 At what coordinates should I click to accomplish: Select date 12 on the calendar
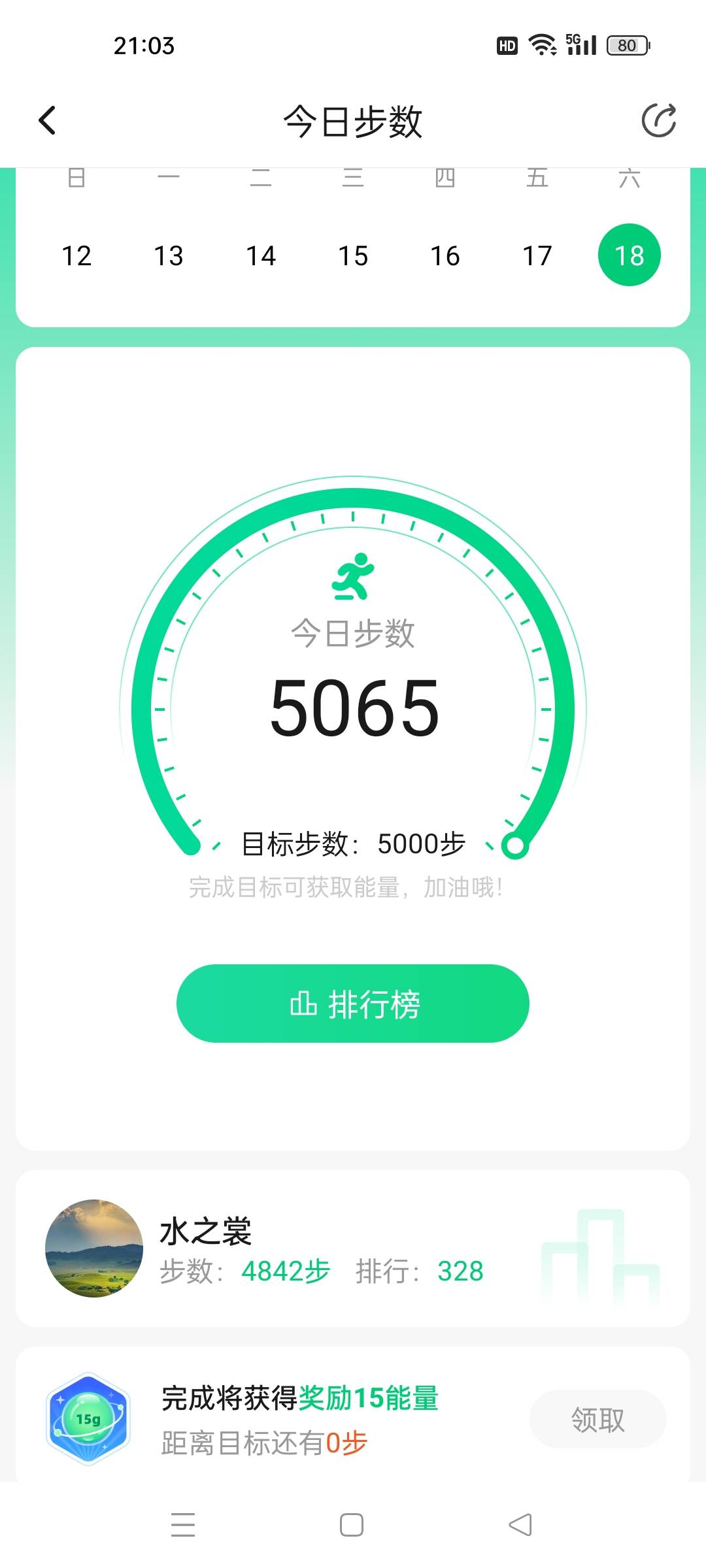78,255
